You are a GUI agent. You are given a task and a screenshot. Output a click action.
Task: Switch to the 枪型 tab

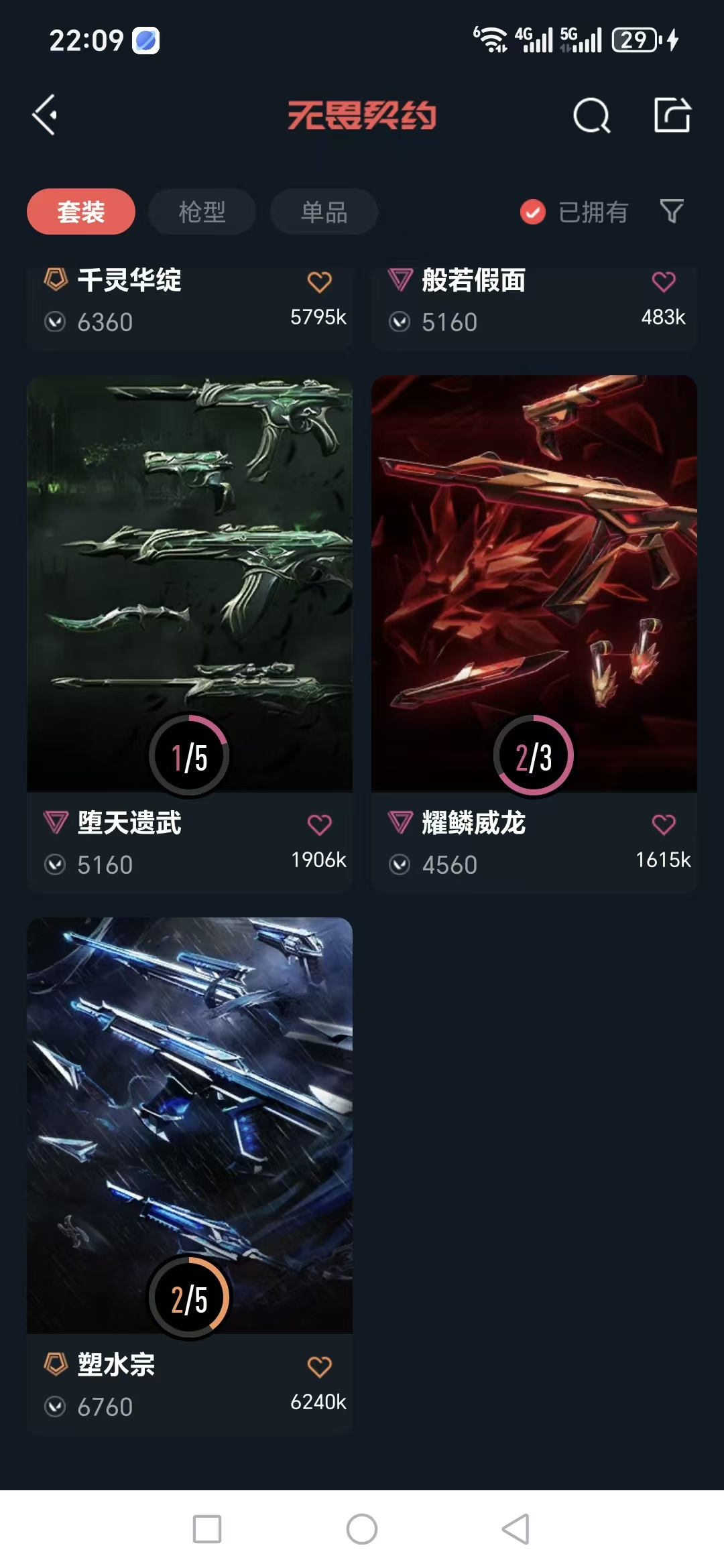click(201, 211)
